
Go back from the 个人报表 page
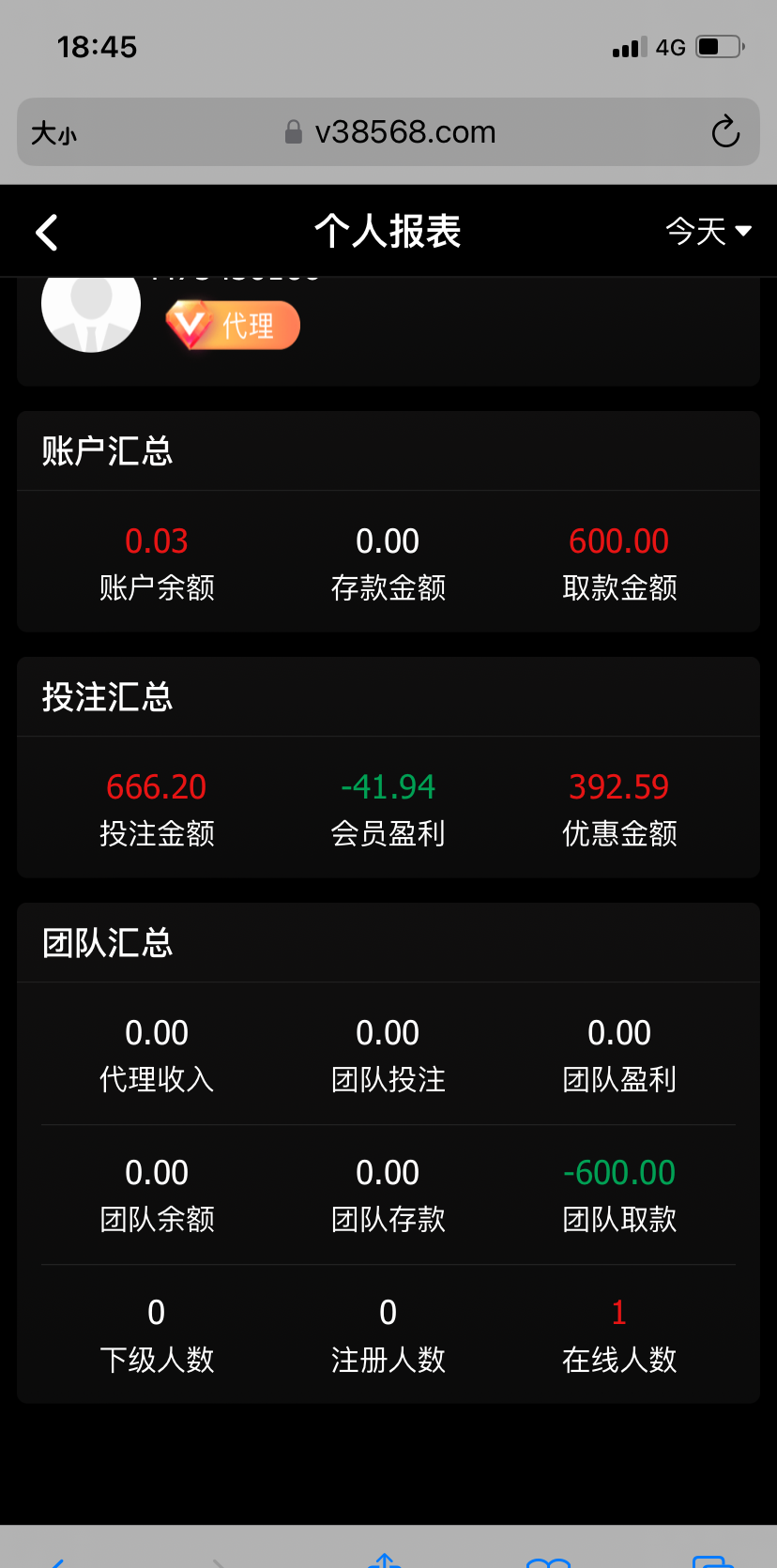(x=47, y=233)
